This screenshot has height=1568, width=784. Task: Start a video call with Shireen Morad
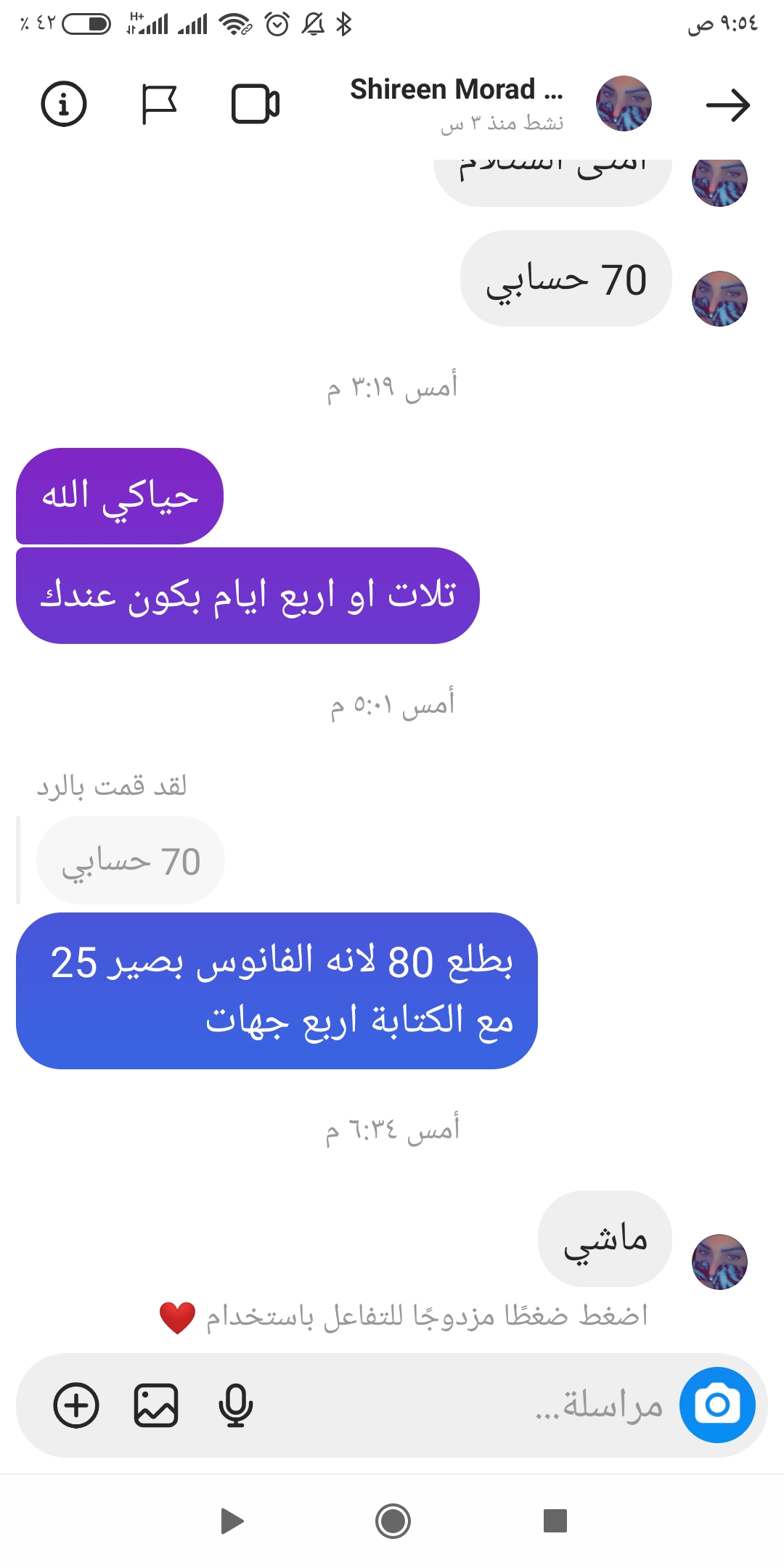pyautogui.click(x=255, y=105)
